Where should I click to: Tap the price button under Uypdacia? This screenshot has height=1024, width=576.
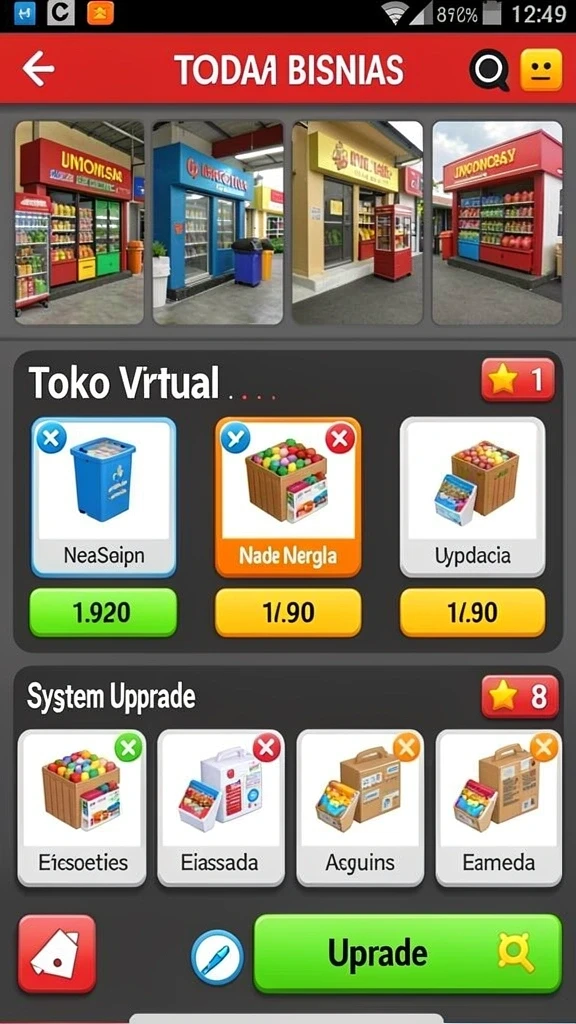[472, 612]
